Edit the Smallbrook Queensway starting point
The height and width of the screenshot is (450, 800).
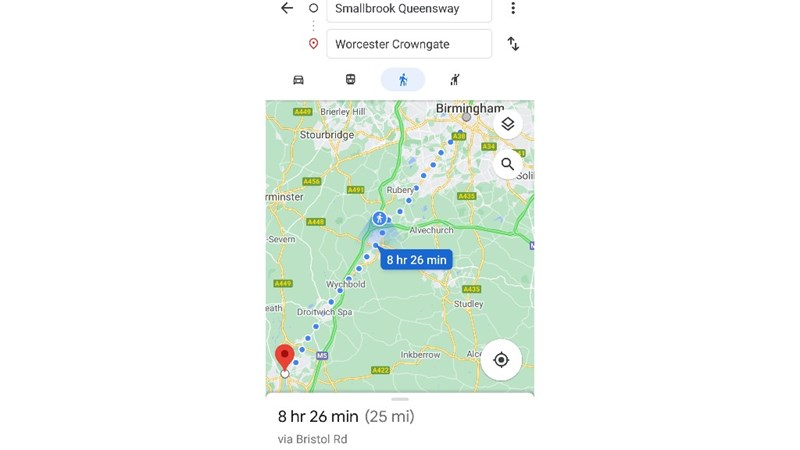tap(409, 10)
